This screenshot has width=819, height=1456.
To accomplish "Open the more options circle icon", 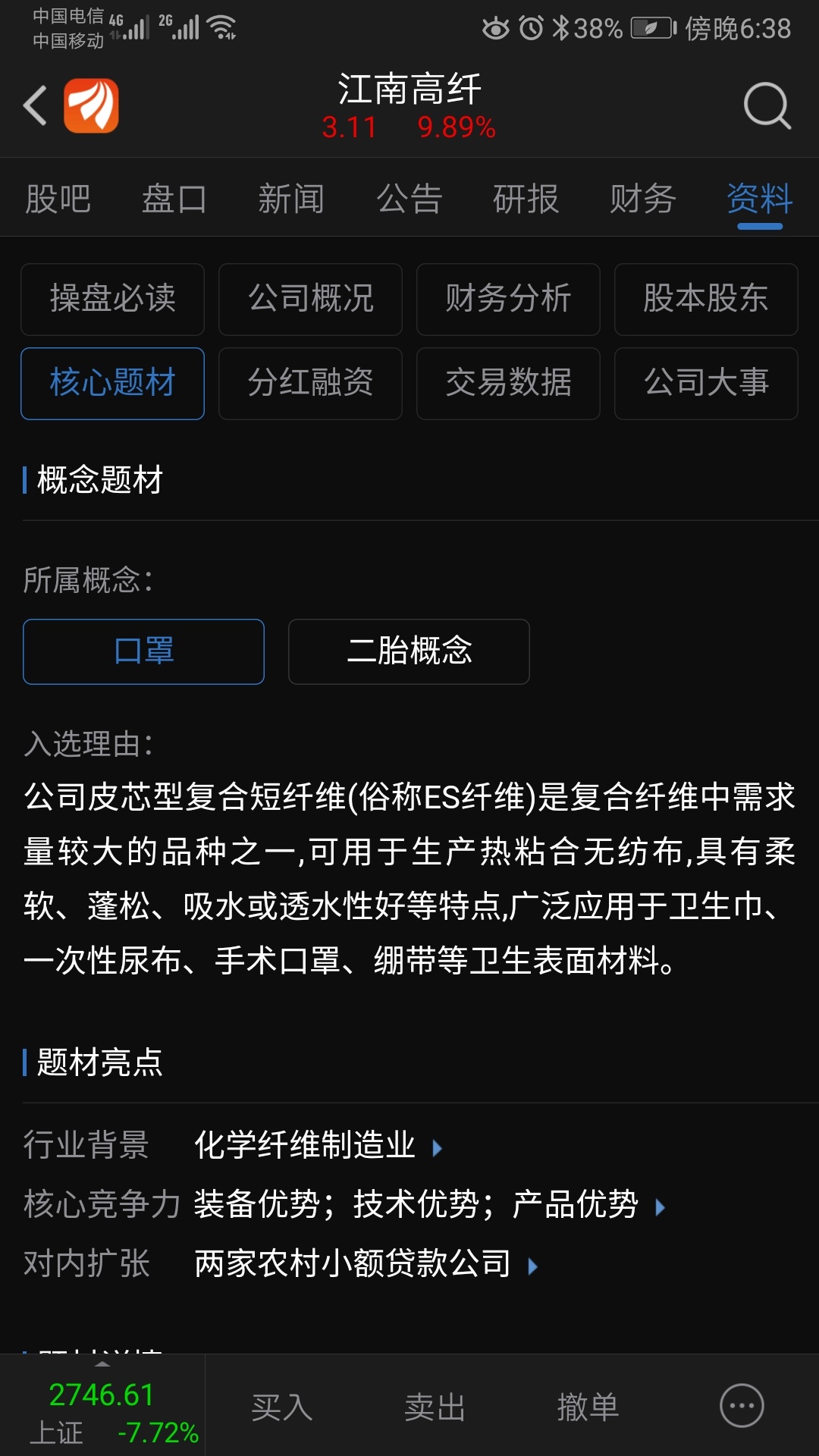I will (x=741, y=1406).
